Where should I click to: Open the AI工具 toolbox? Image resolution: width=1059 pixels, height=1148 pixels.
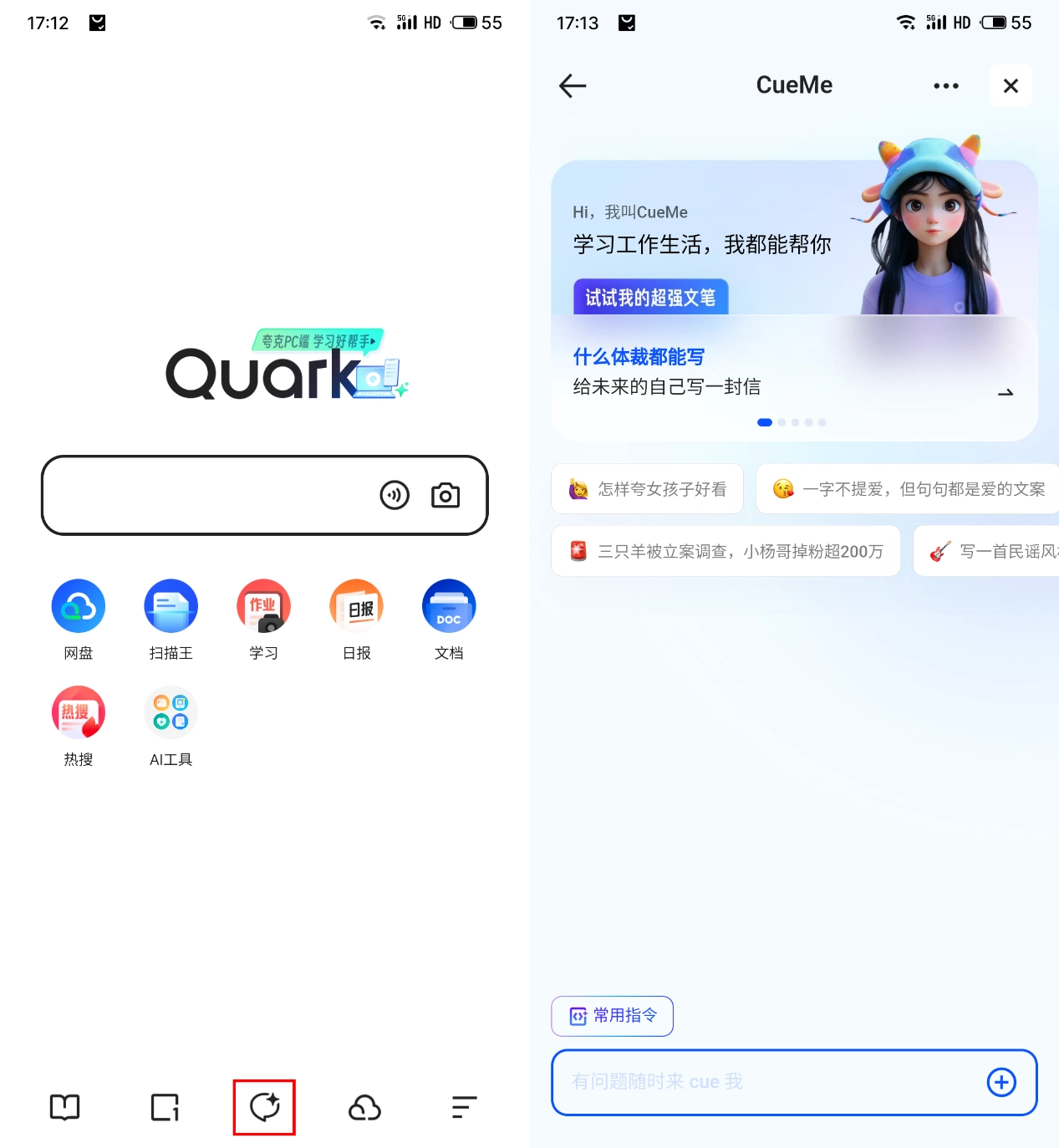[171, 713]
